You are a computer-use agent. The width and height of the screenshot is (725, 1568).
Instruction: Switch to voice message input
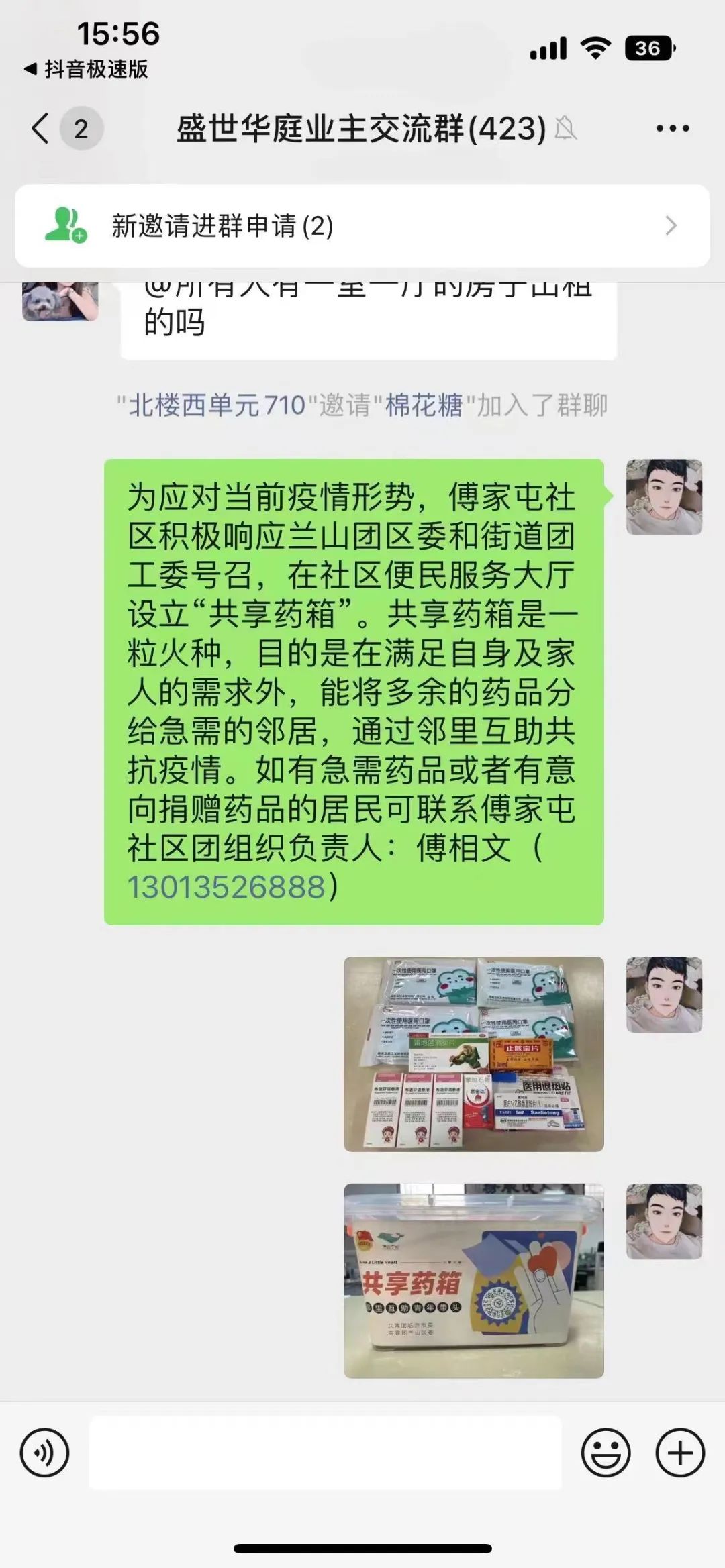click(45, 1453)
